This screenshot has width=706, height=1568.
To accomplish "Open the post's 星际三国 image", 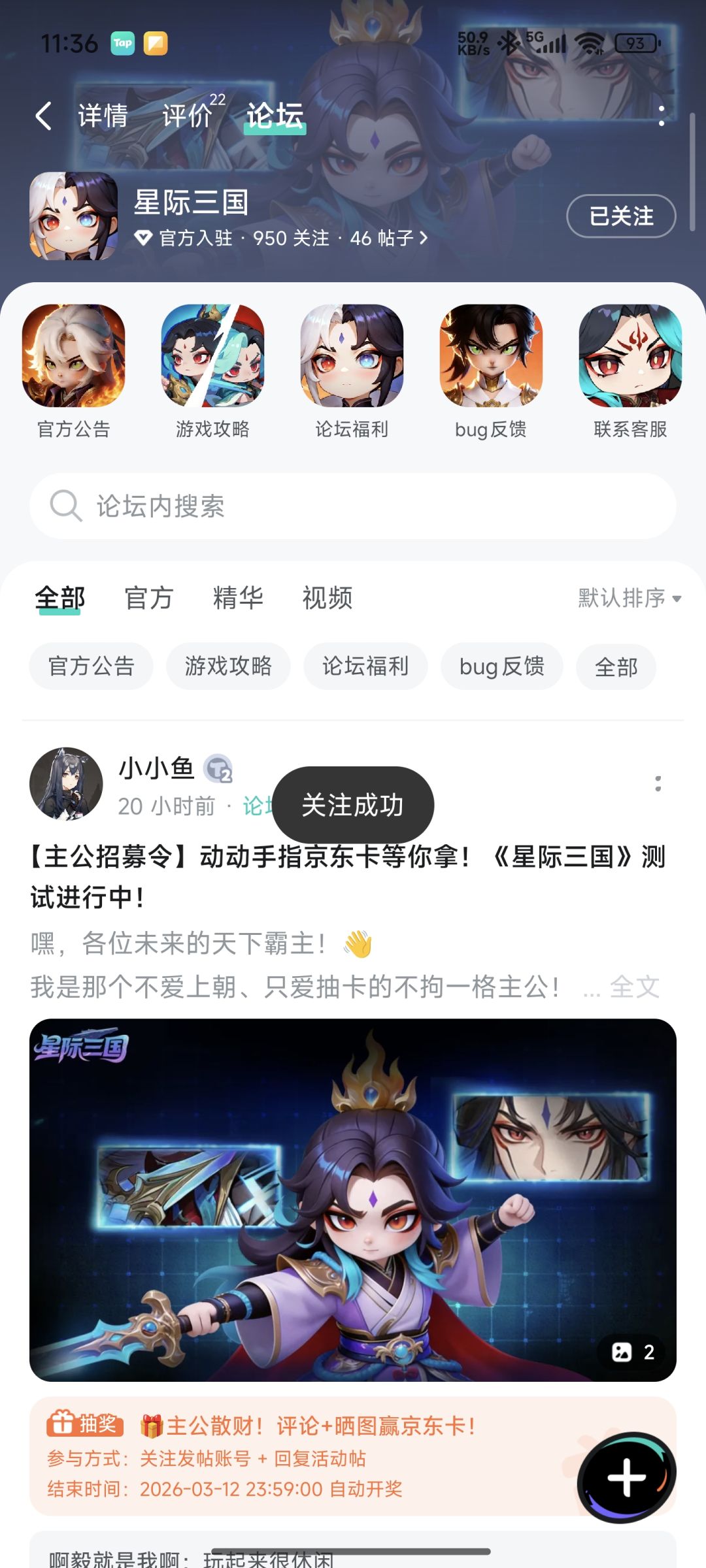I will pos(353,1200).
